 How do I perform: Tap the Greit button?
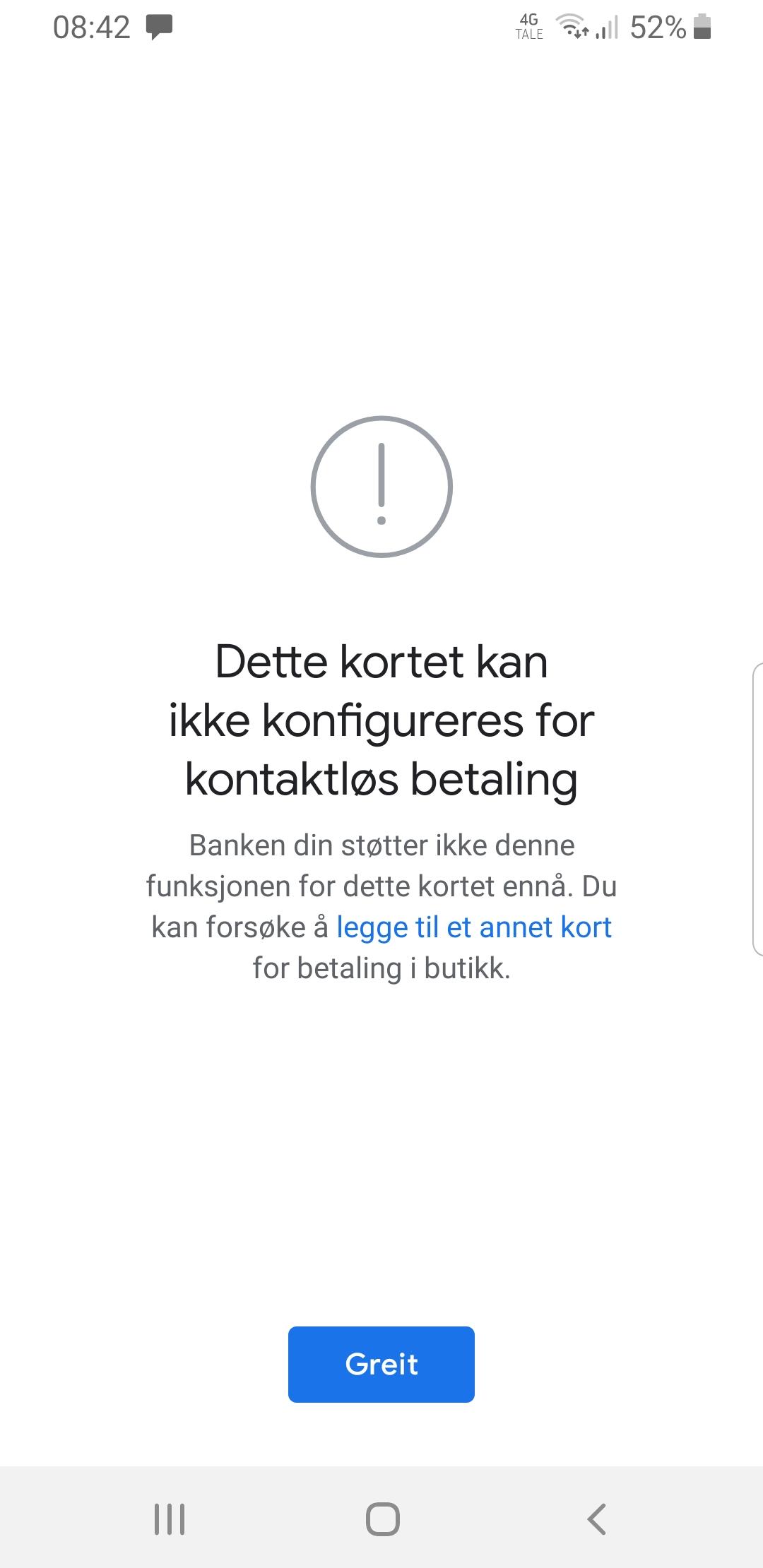[x=381, y=1364]
